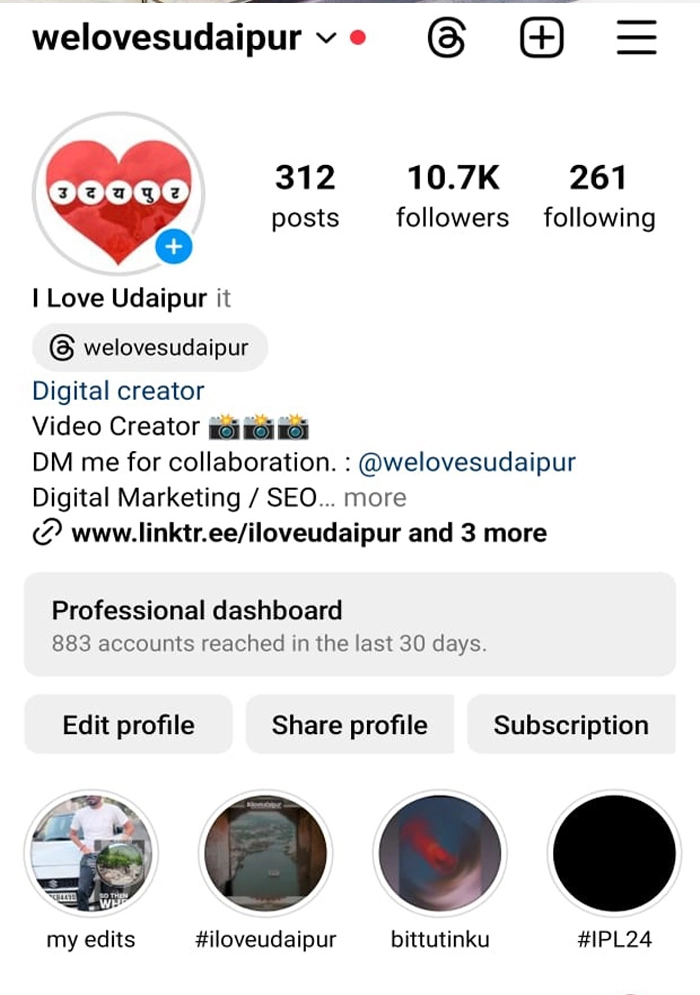View the 312 posts
700x995 pixels.
(x=305, y=196)
